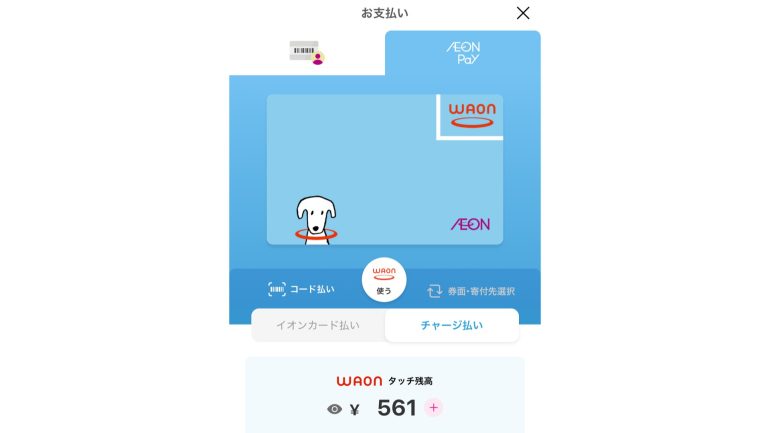770x433 pixels.
Task: Open コード払い code payment
Action: pos(301,290)
